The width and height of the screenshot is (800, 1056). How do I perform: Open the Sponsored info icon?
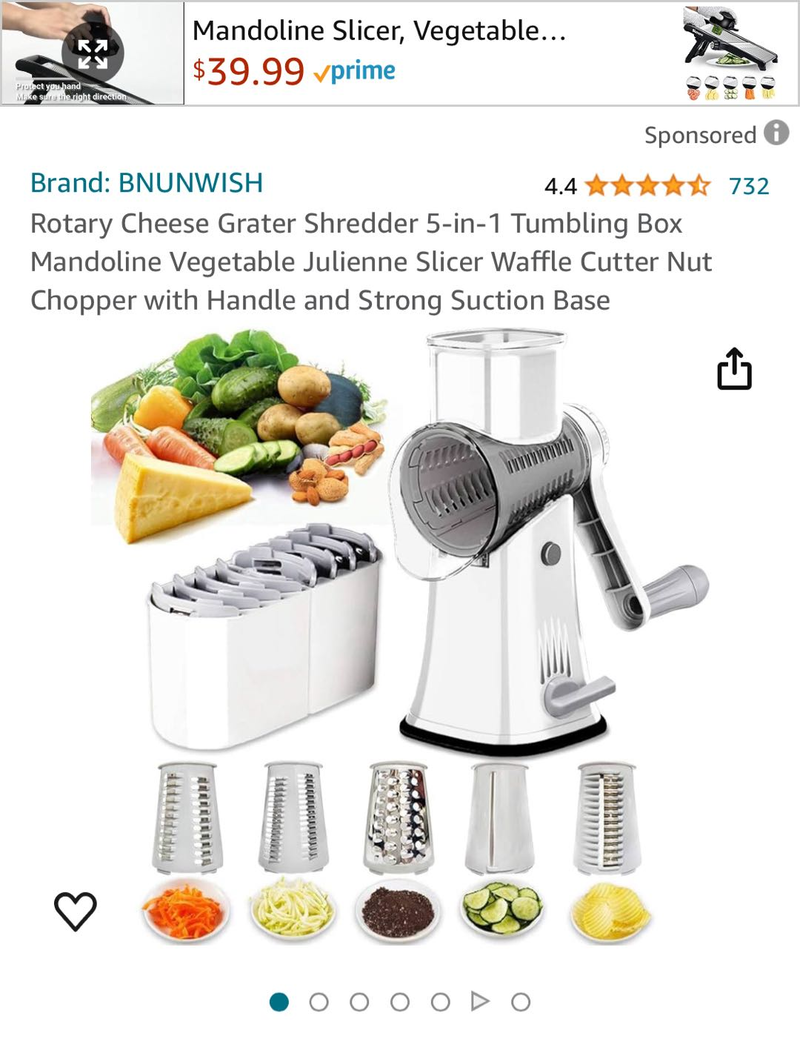[775, 133]
